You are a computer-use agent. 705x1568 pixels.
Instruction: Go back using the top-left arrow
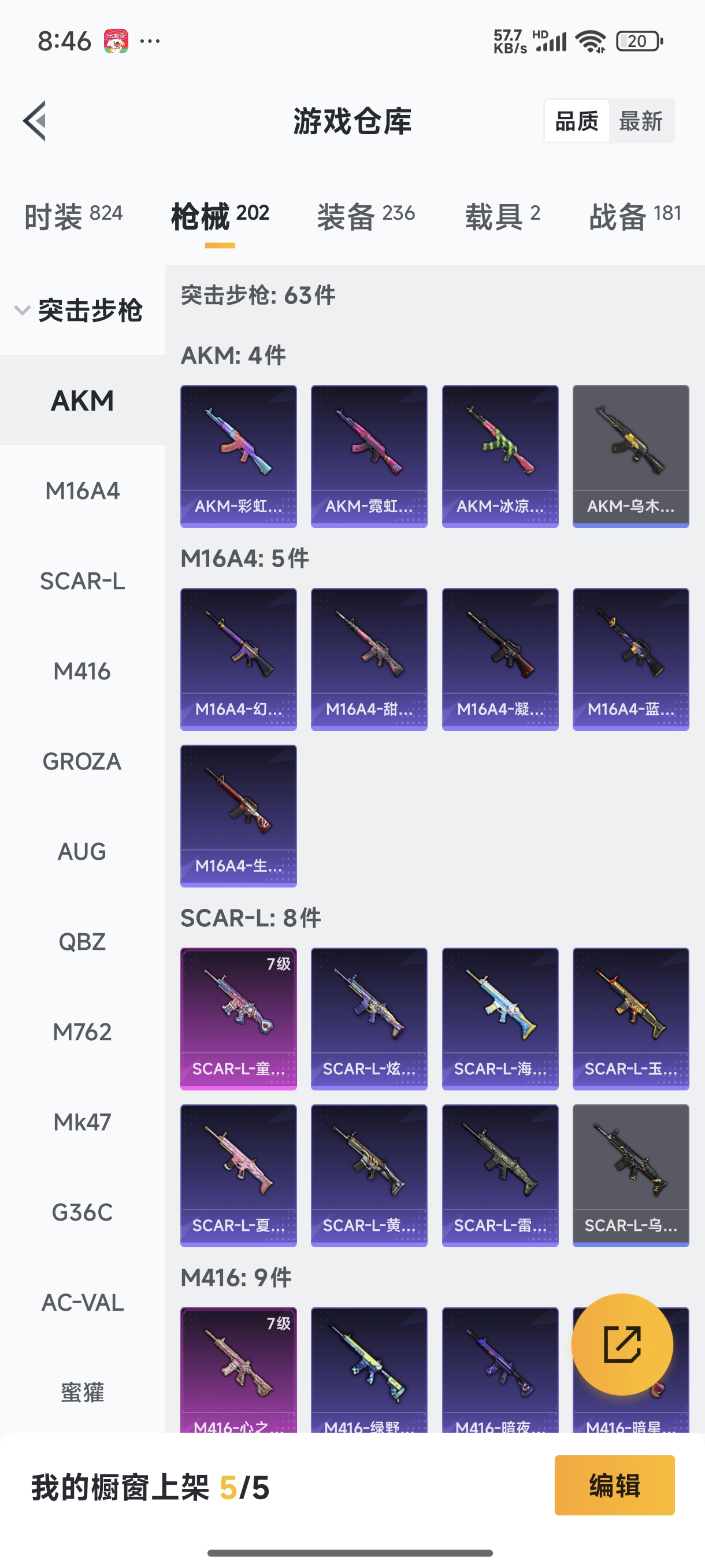pos(35,120)
